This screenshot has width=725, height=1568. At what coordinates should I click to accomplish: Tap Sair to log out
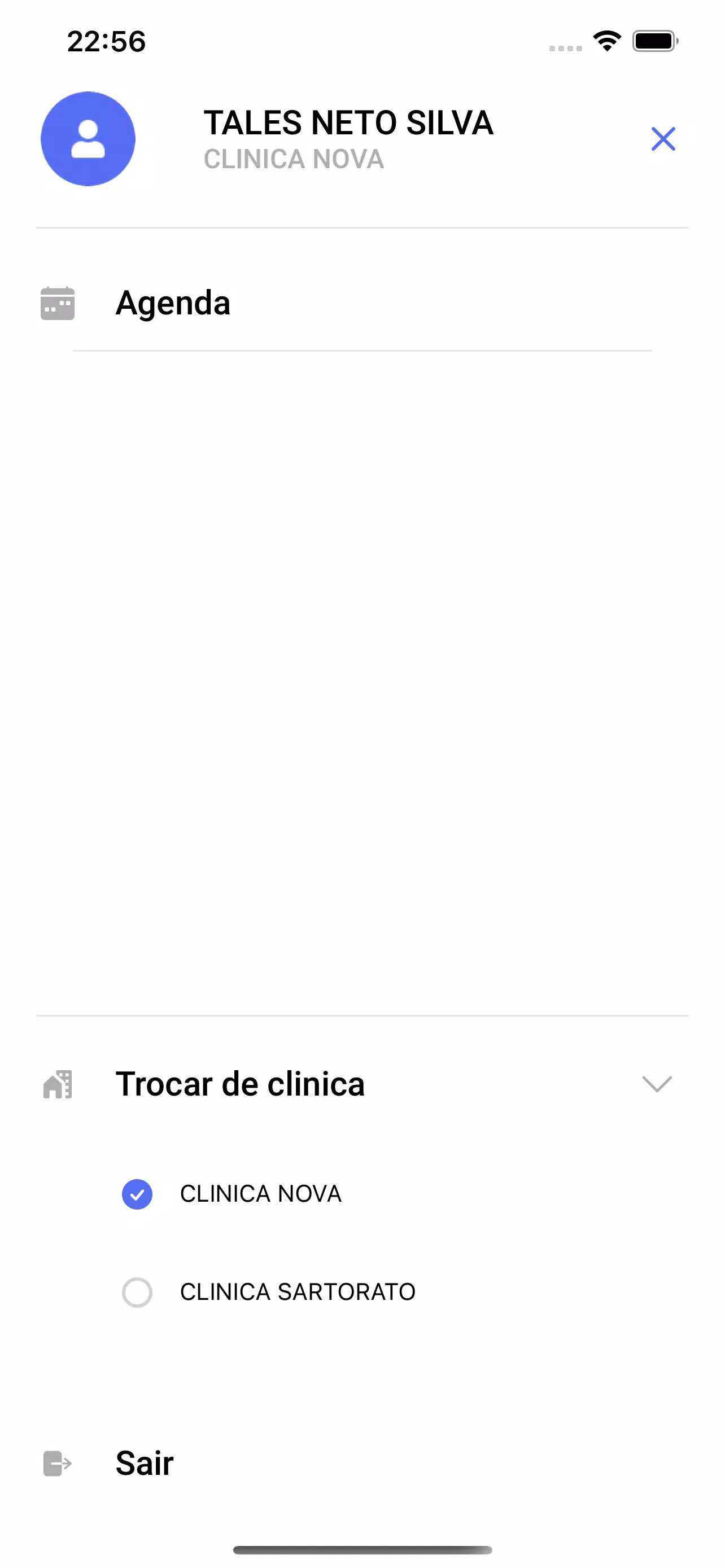pyautogui.click(x=145, y=1464)
